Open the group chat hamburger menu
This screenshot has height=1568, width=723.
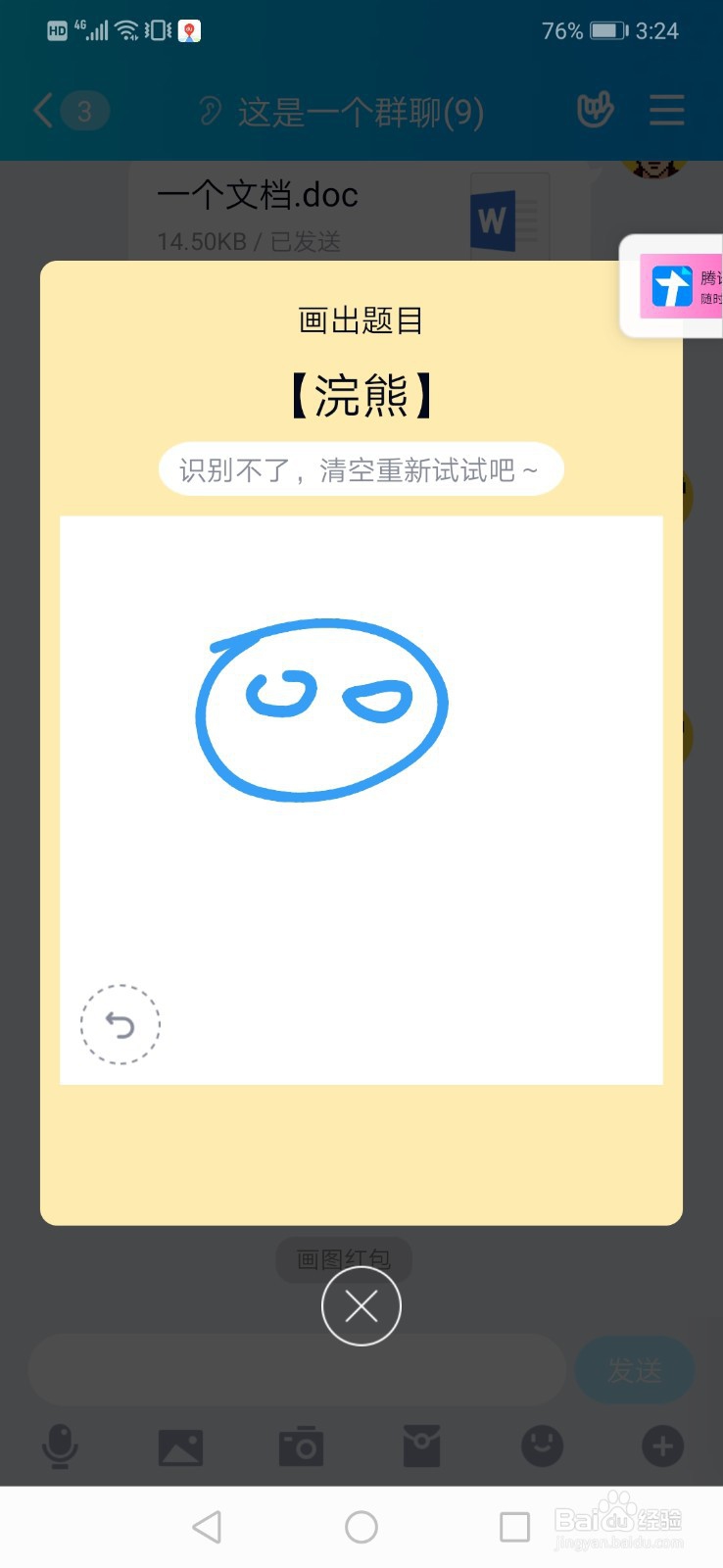pyautogui.click(x=666, y=111)
